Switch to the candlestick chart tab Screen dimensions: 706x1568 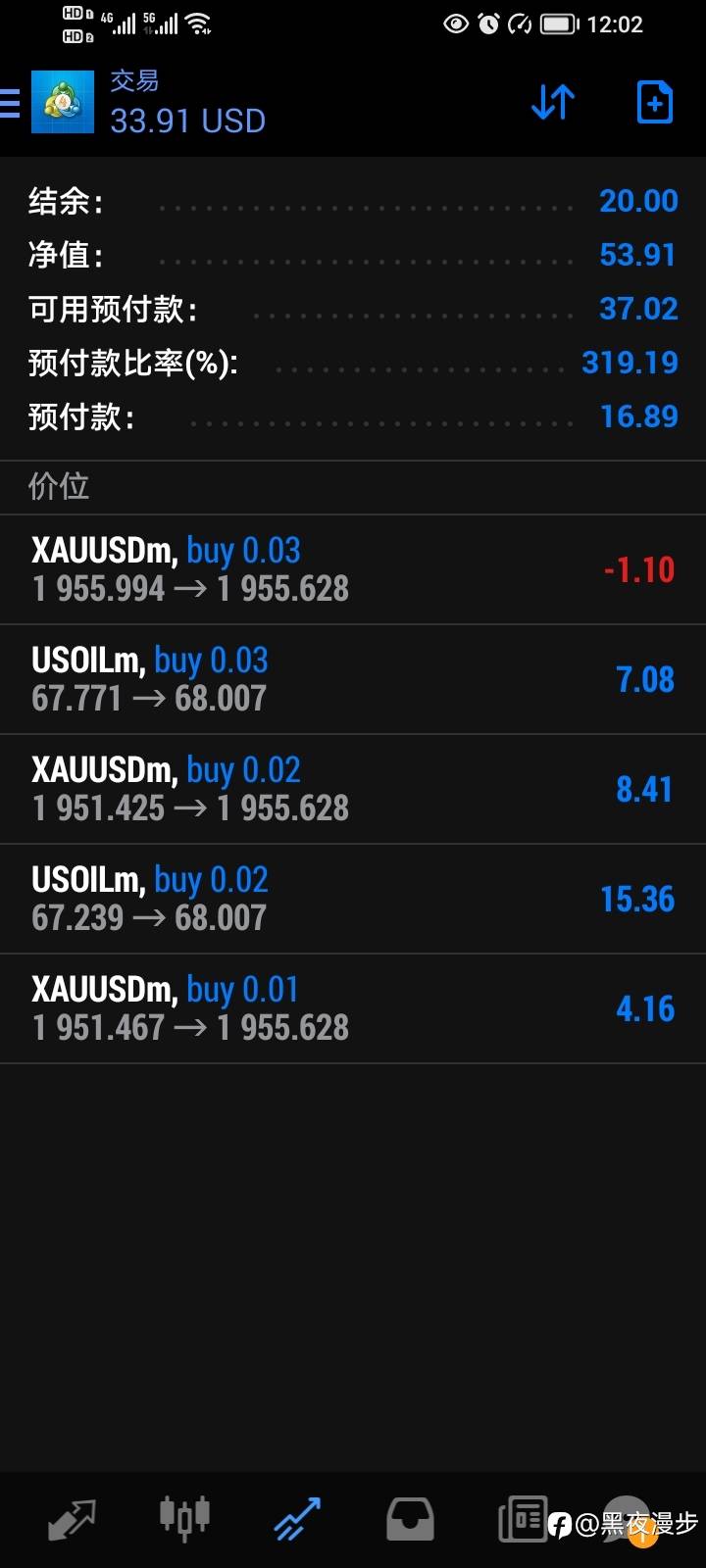pyautogui.click(x=184, y=1520)
